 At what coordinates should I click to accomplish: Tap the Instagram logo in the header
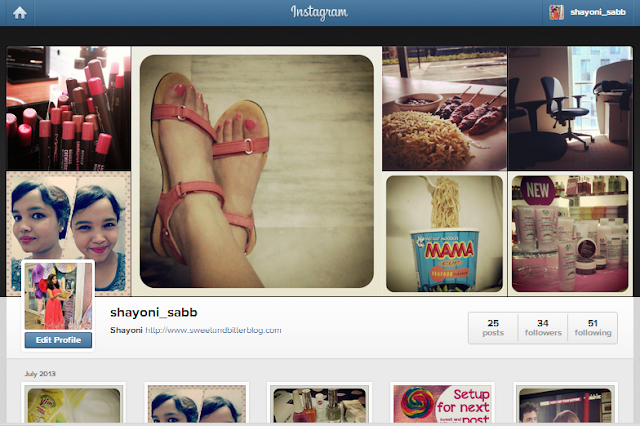319,13
